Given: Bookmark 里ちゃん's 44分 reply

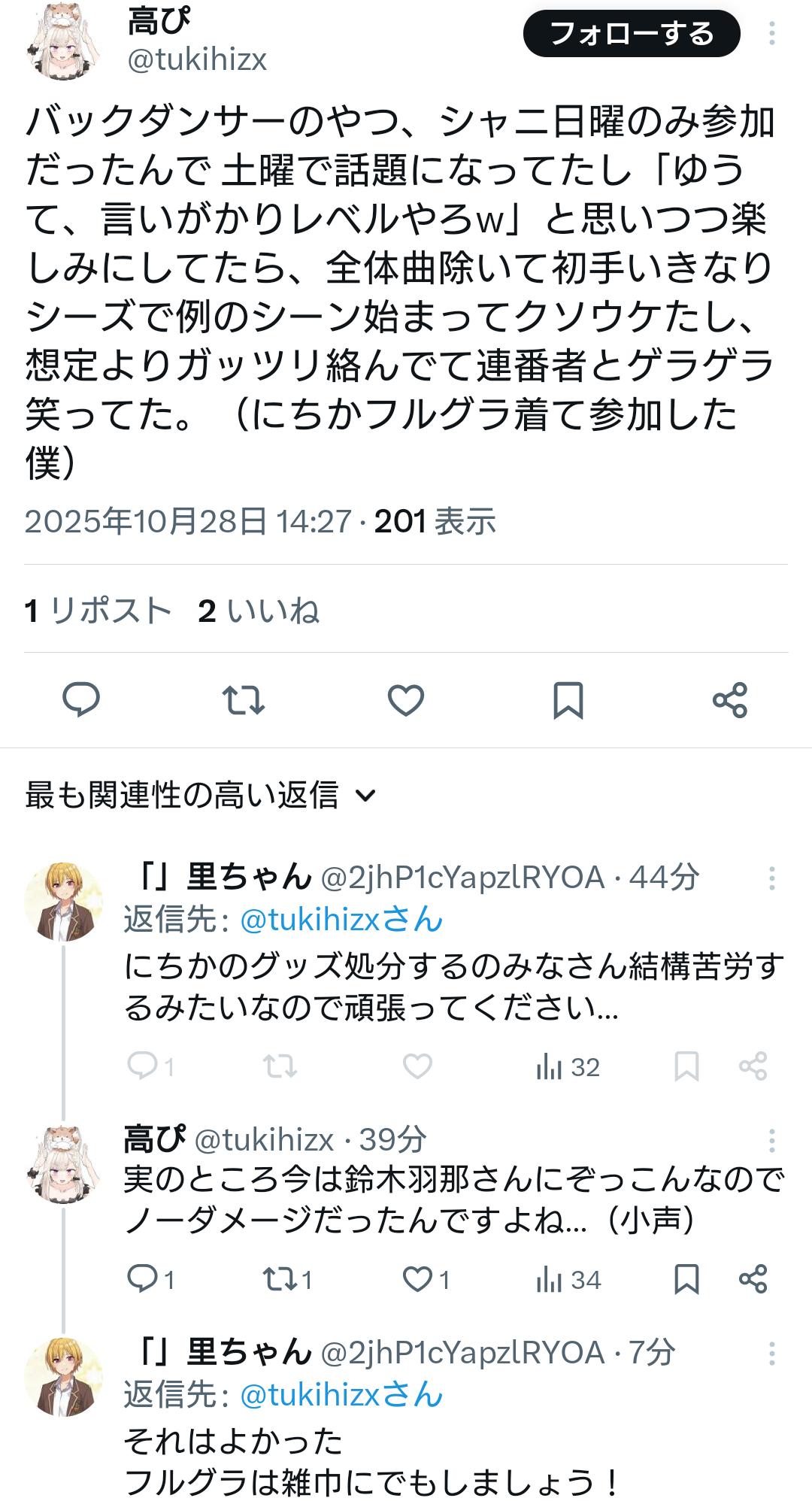Looking at the screenshot, I should tap(686, 1066).
